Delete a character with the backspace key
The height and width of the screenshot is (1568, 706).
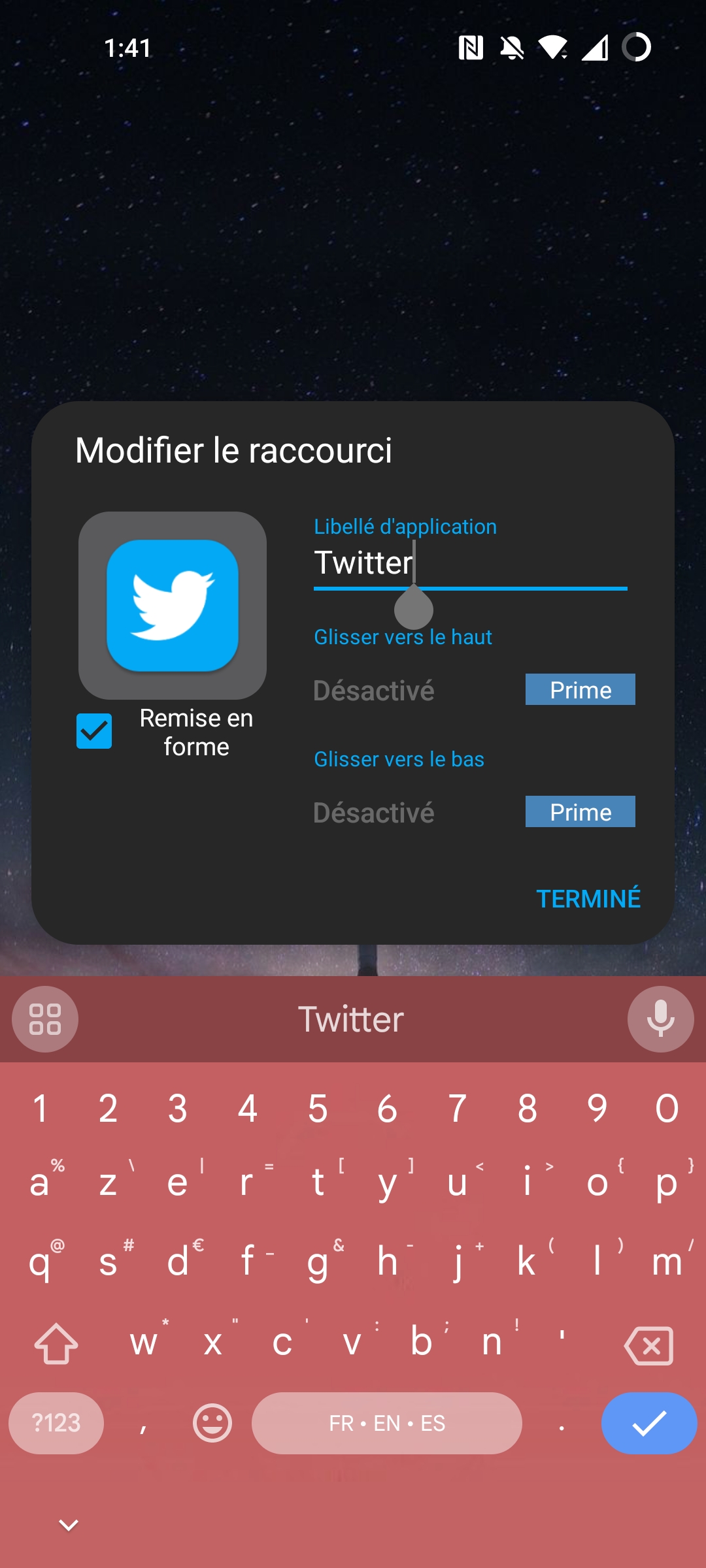(648, 1345)
